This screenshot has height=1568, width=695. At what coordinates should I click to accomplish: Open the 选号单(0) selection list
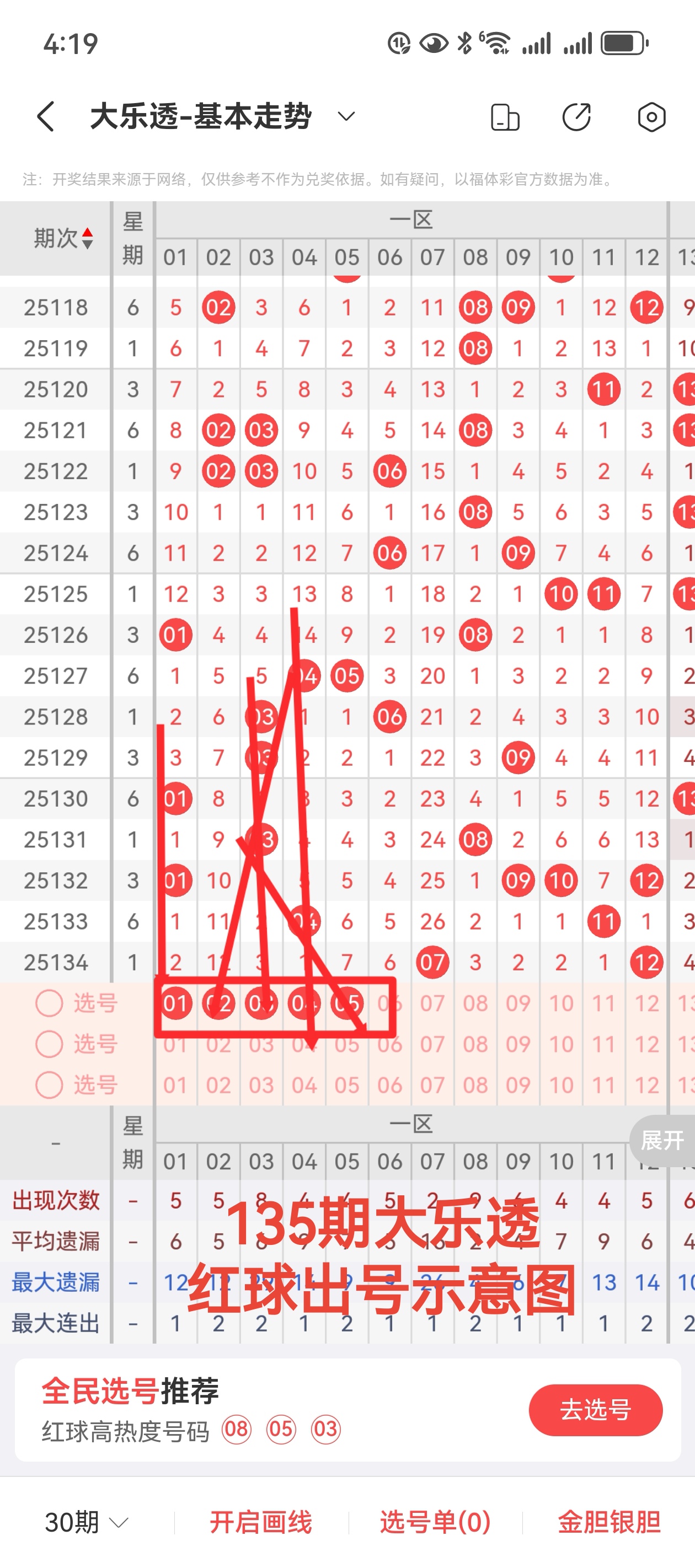pyautogui.click(x=435, y=1522)
